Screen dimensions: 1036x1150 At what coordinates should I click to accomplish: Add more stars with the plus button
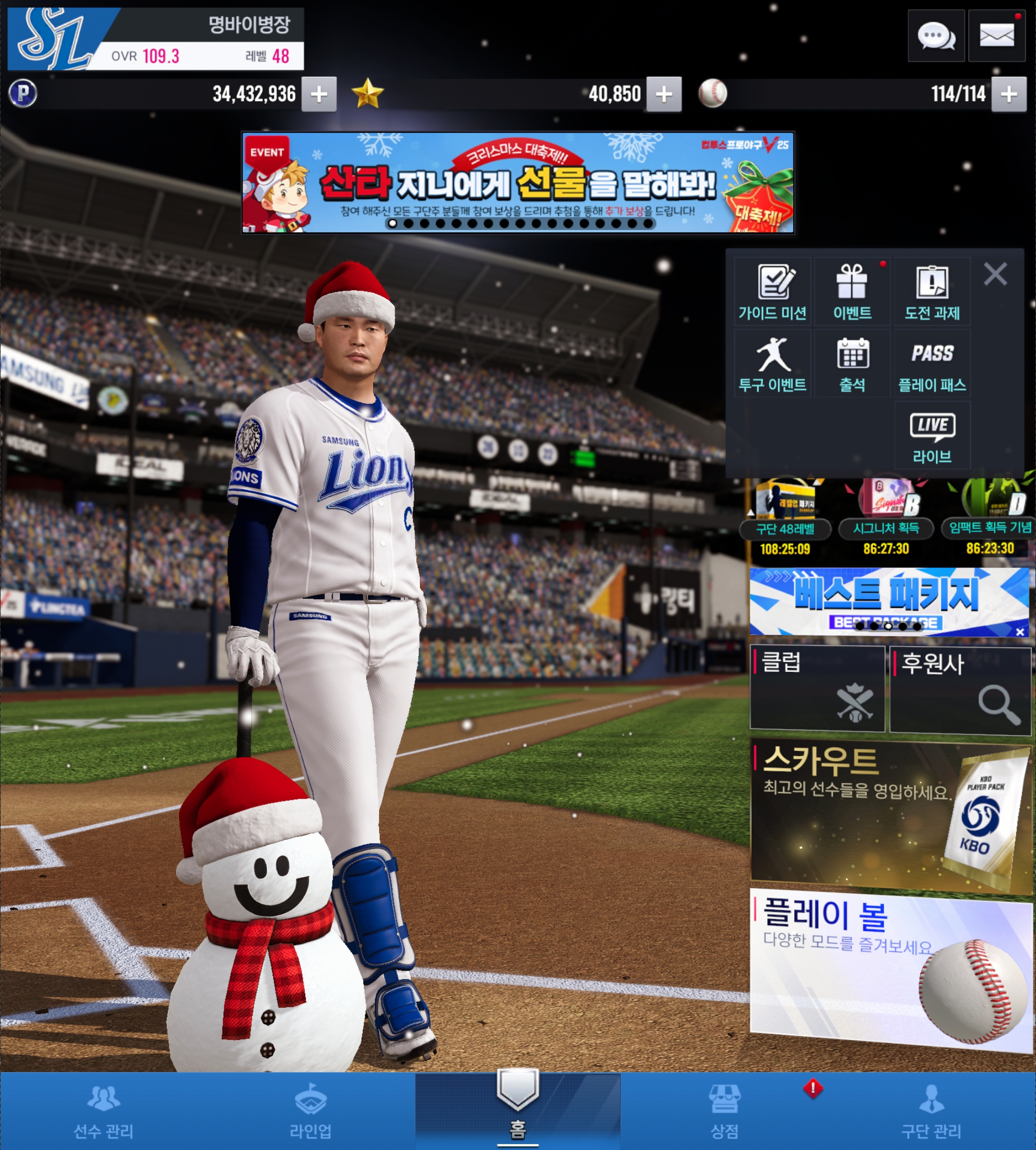(x=664, y=94)
